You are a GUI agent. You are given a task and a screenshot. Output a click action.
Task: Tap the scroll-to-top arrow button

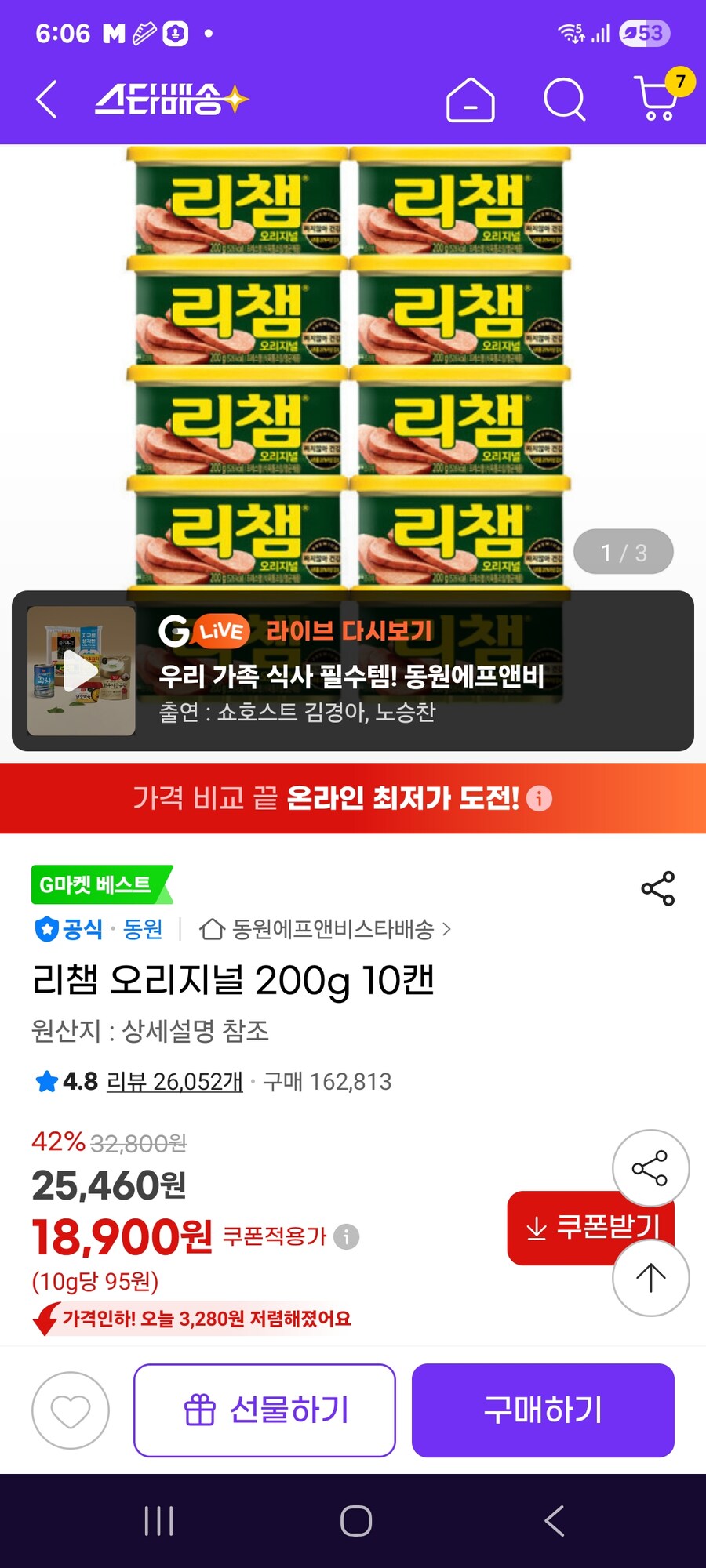[x=651, y=1277]
